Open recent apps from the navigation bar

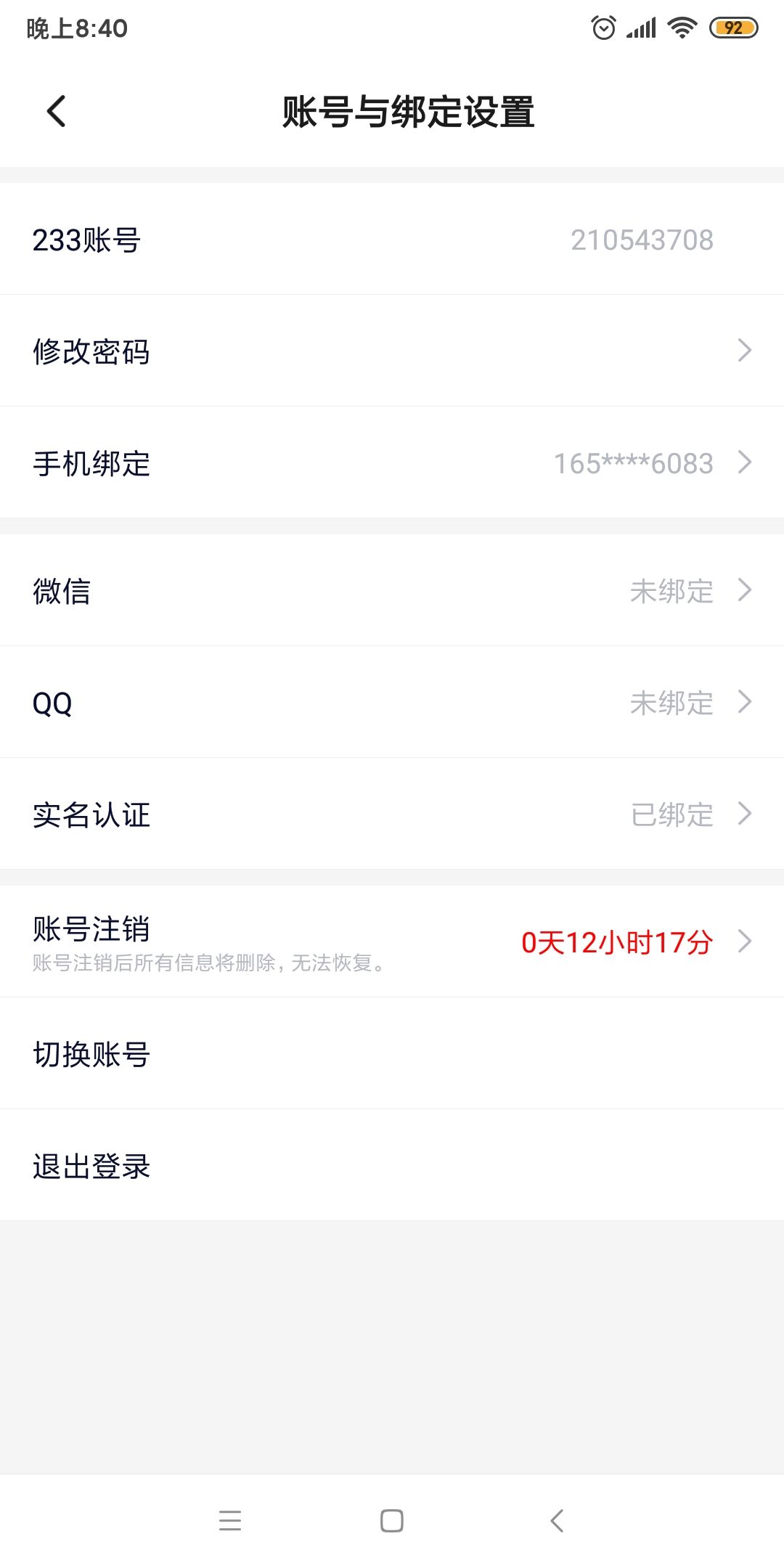pos(230,1520)
